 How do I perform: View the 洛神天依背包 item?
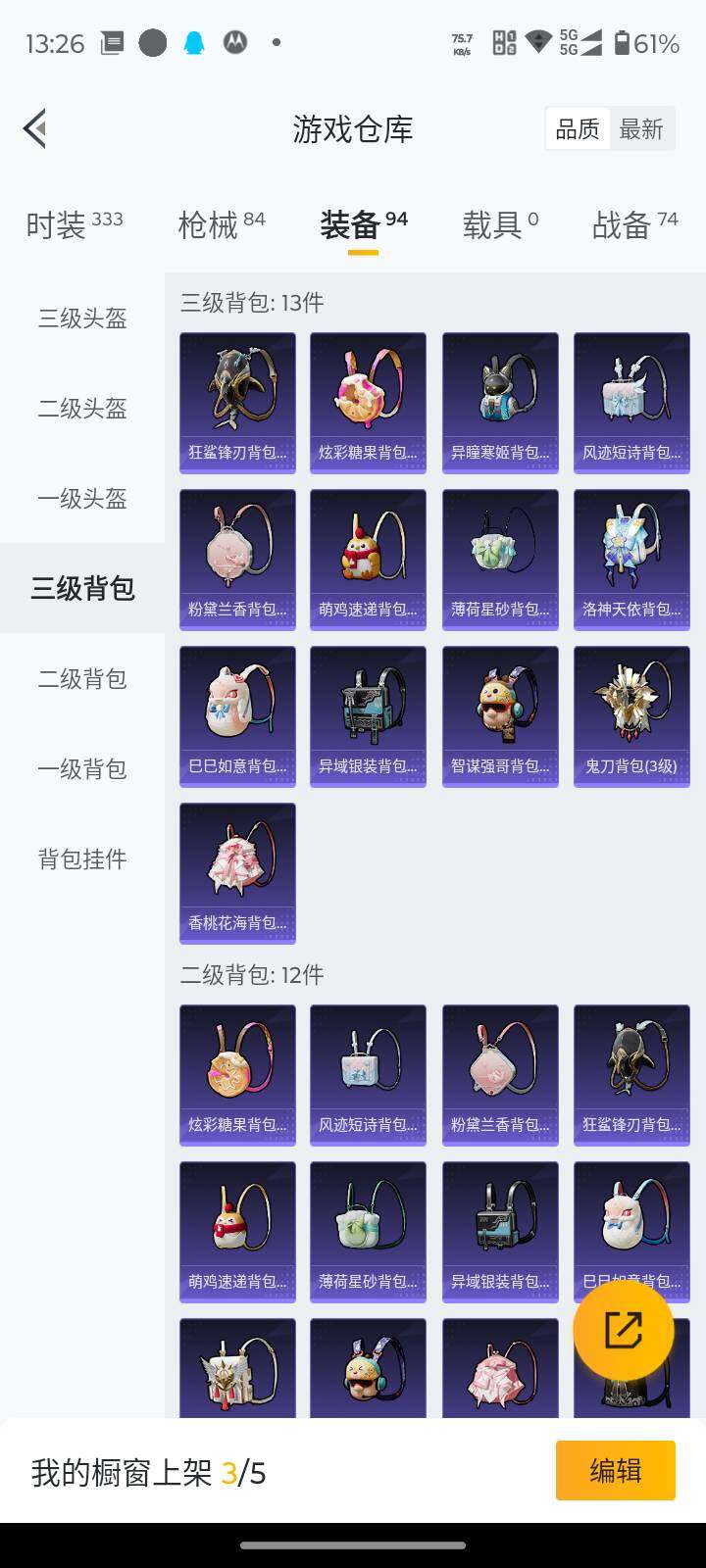[631, 559]
